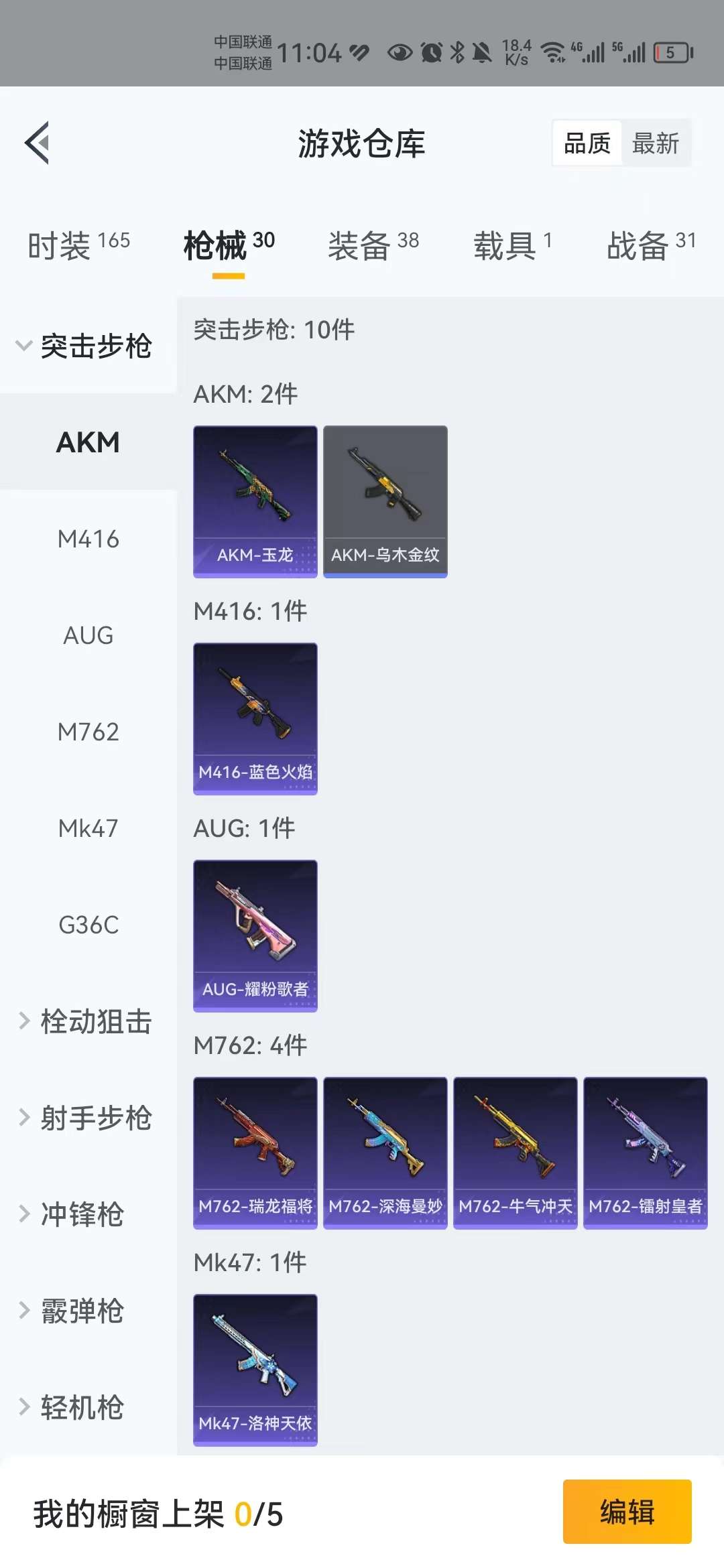This screenshot has width=724, height=1568.
Task: View the M762-镭射皇者 skin
Action: coord(645,1153)
